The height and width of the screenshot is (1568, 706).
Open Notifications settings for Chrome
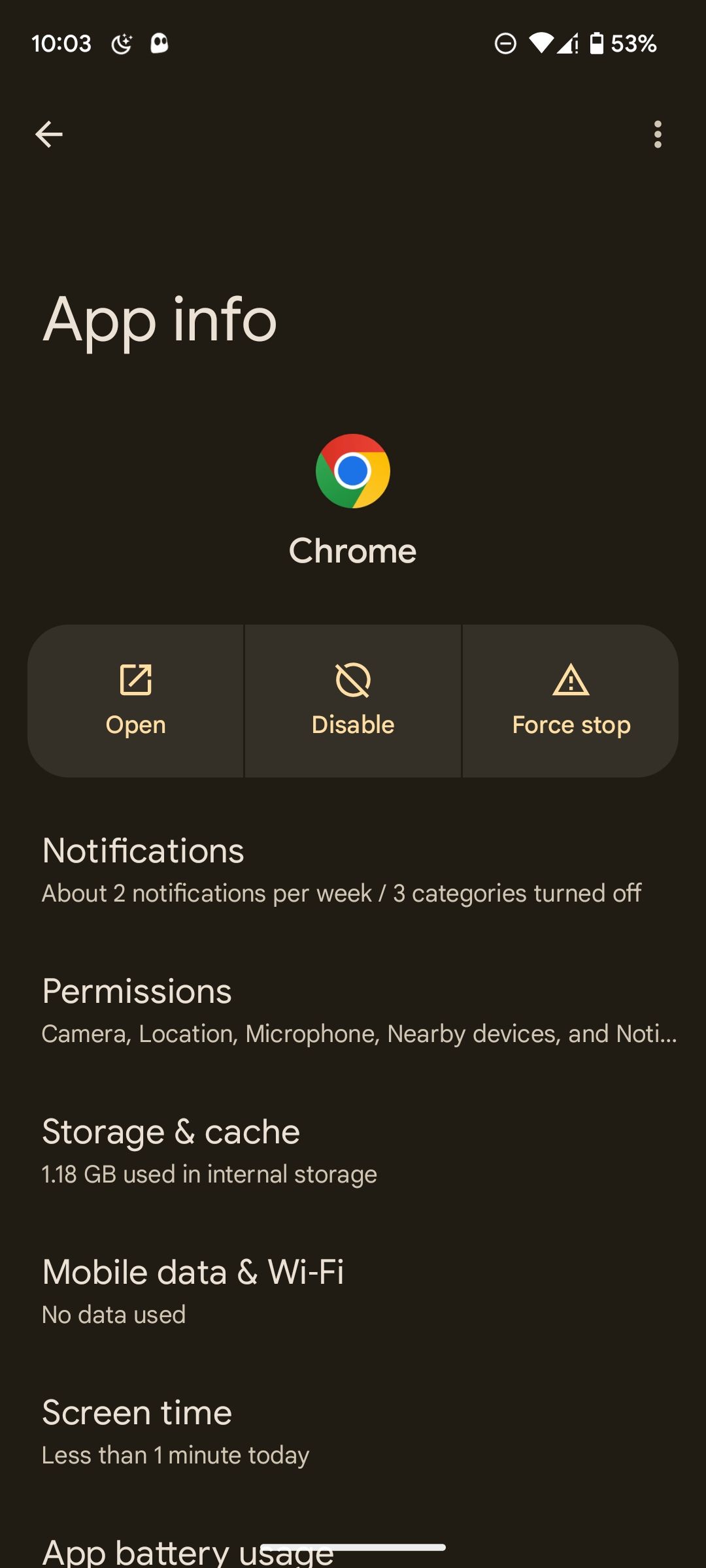(x=353, y=870)
